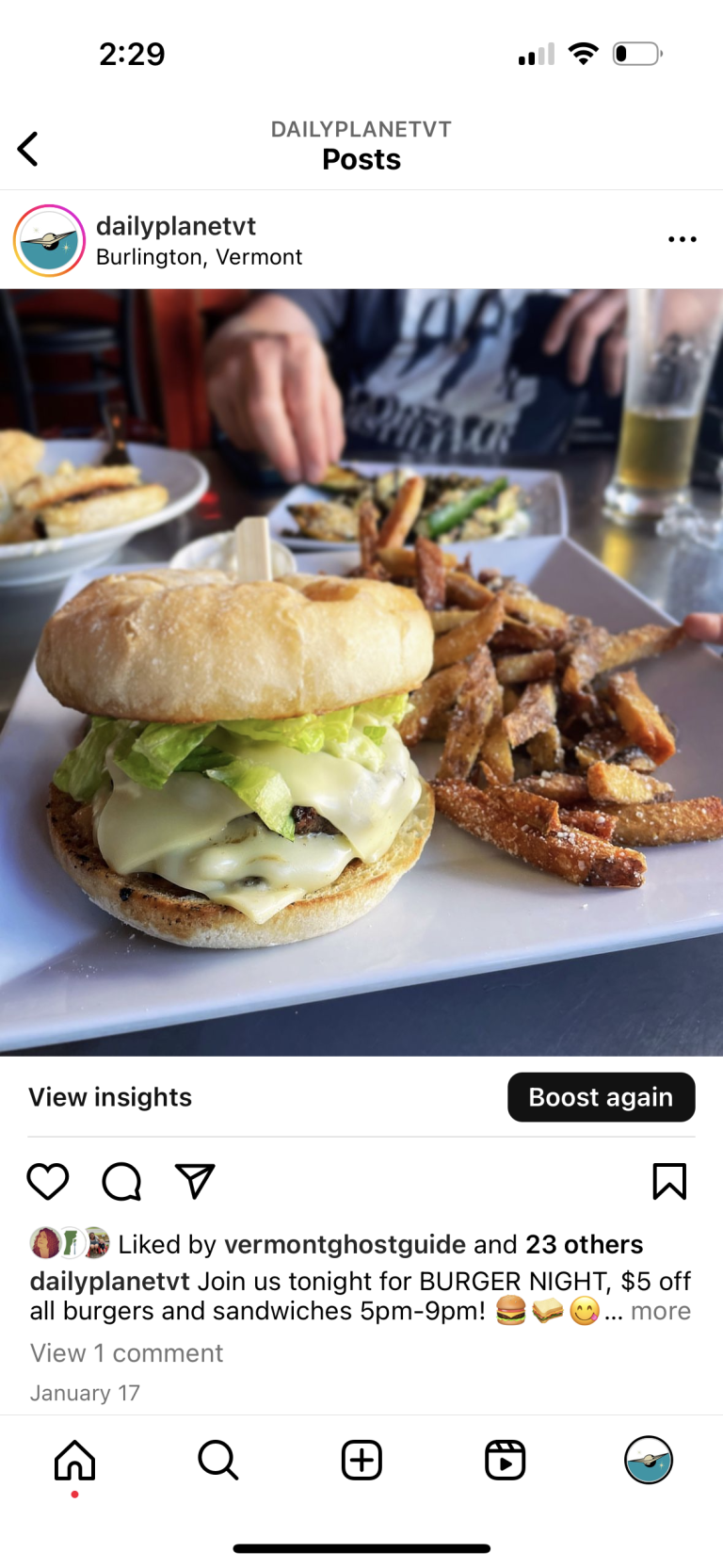Switch to the Reels tab
723x1568 pixels.
tap(506, 1461)
